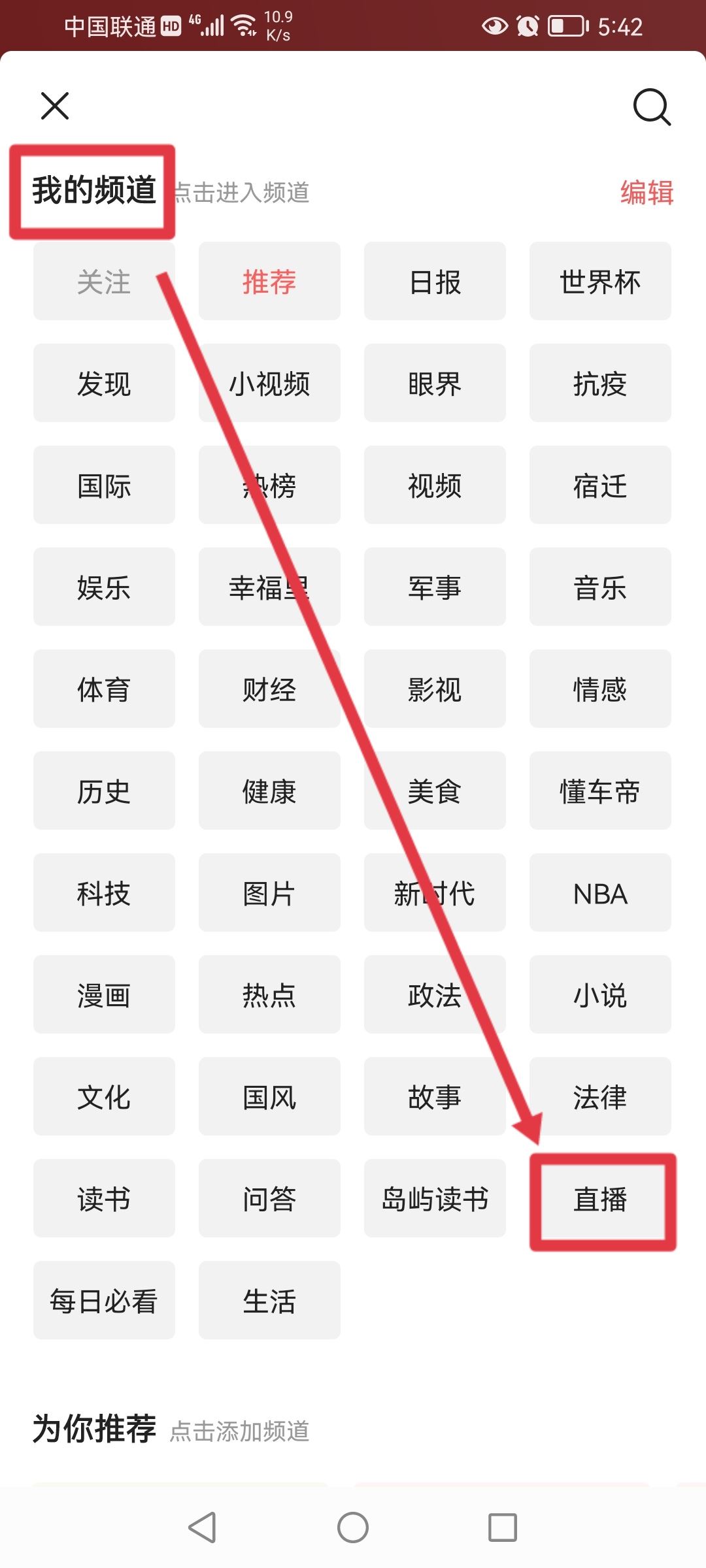Open the search function

[x=651, y=107]
